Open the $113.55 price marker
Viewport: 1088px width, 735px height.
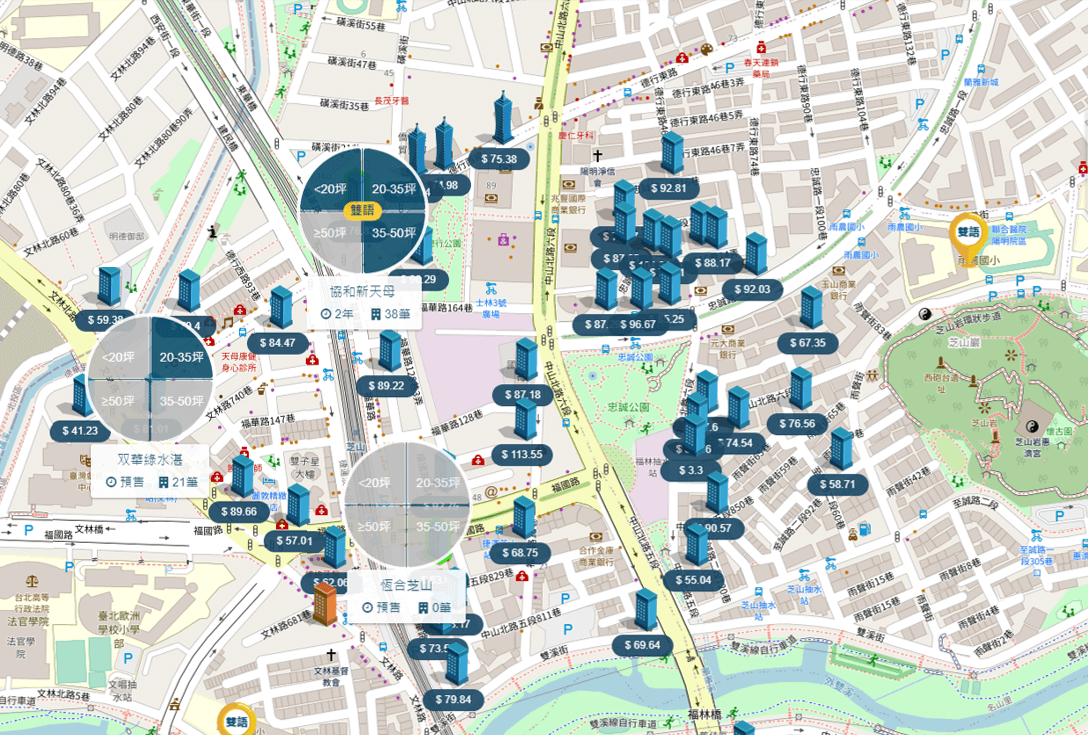click(522, 455)
